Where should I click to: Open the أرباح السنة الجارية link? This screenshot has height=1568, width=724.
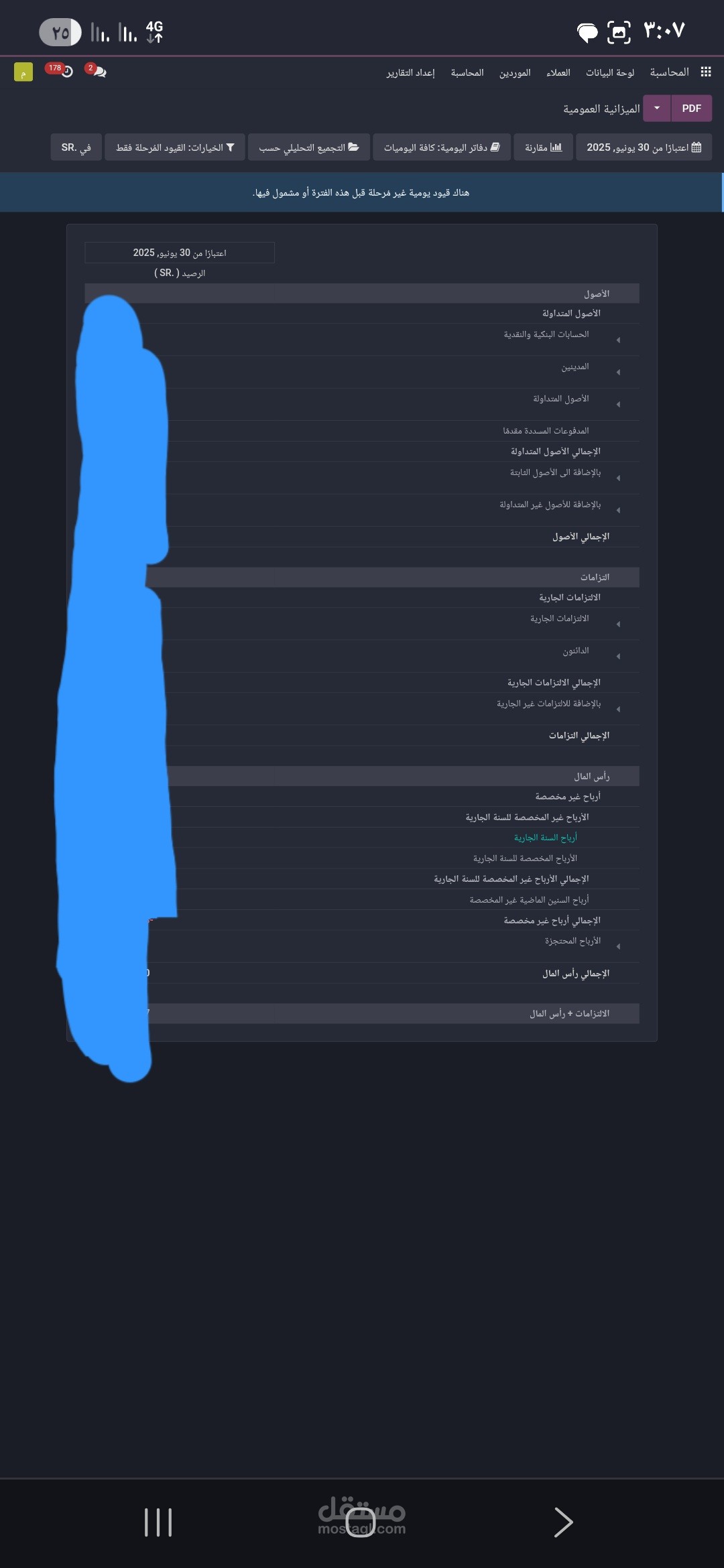pos(545,838)
